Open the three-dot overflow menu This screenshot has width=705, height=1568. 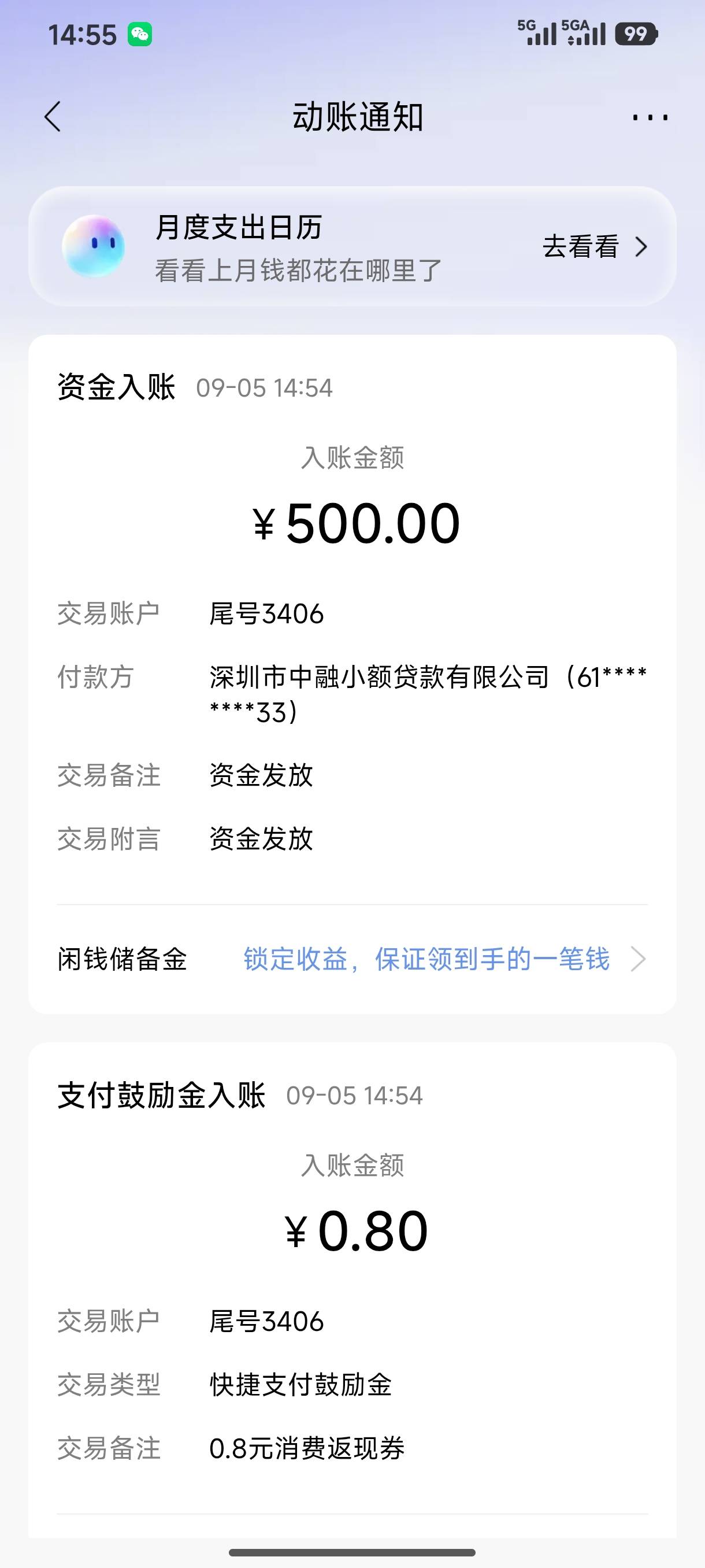click(650, 117)
